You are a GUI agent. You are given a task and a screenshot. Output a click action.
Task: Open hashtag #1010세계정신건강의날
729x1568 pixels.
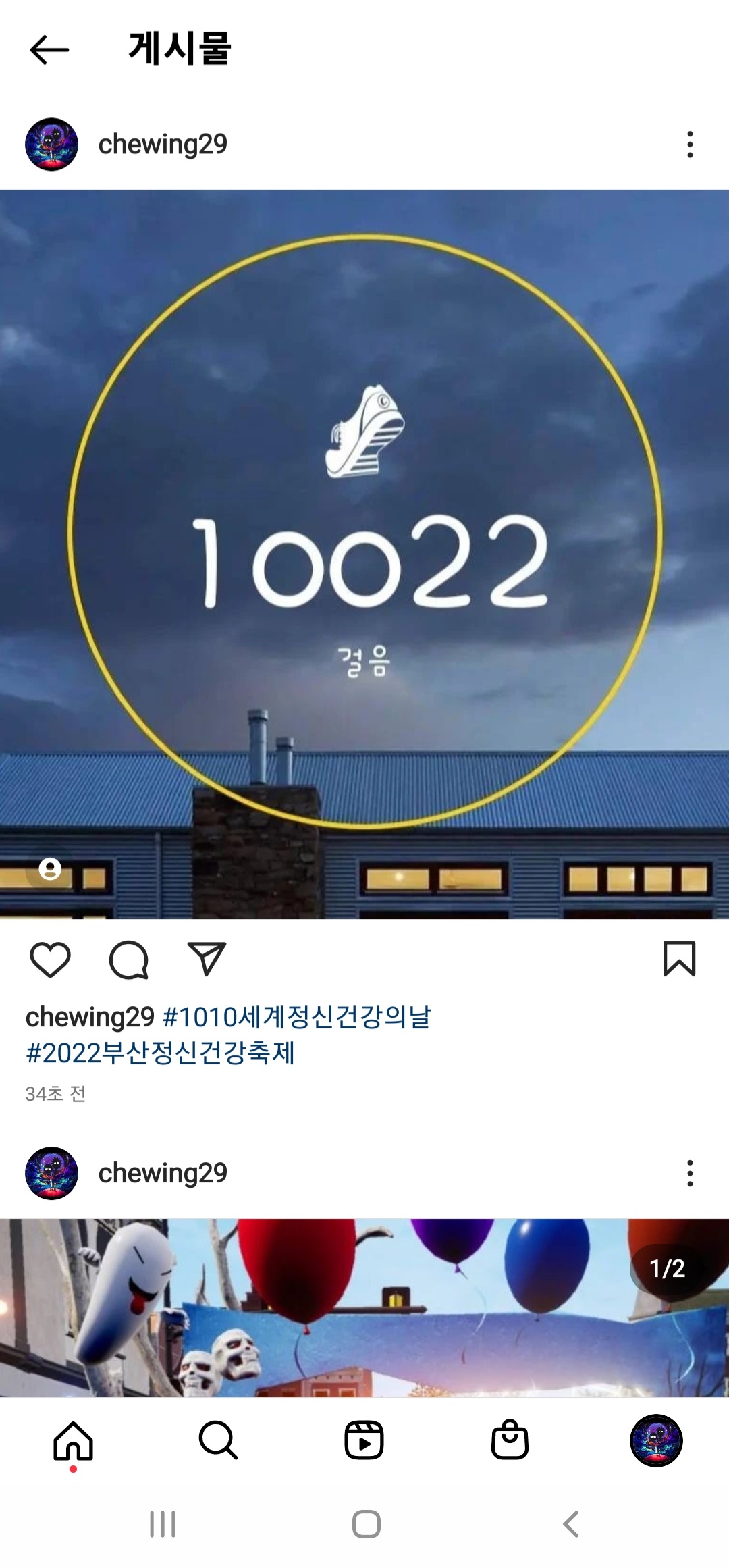click(x=297, y=1017)
